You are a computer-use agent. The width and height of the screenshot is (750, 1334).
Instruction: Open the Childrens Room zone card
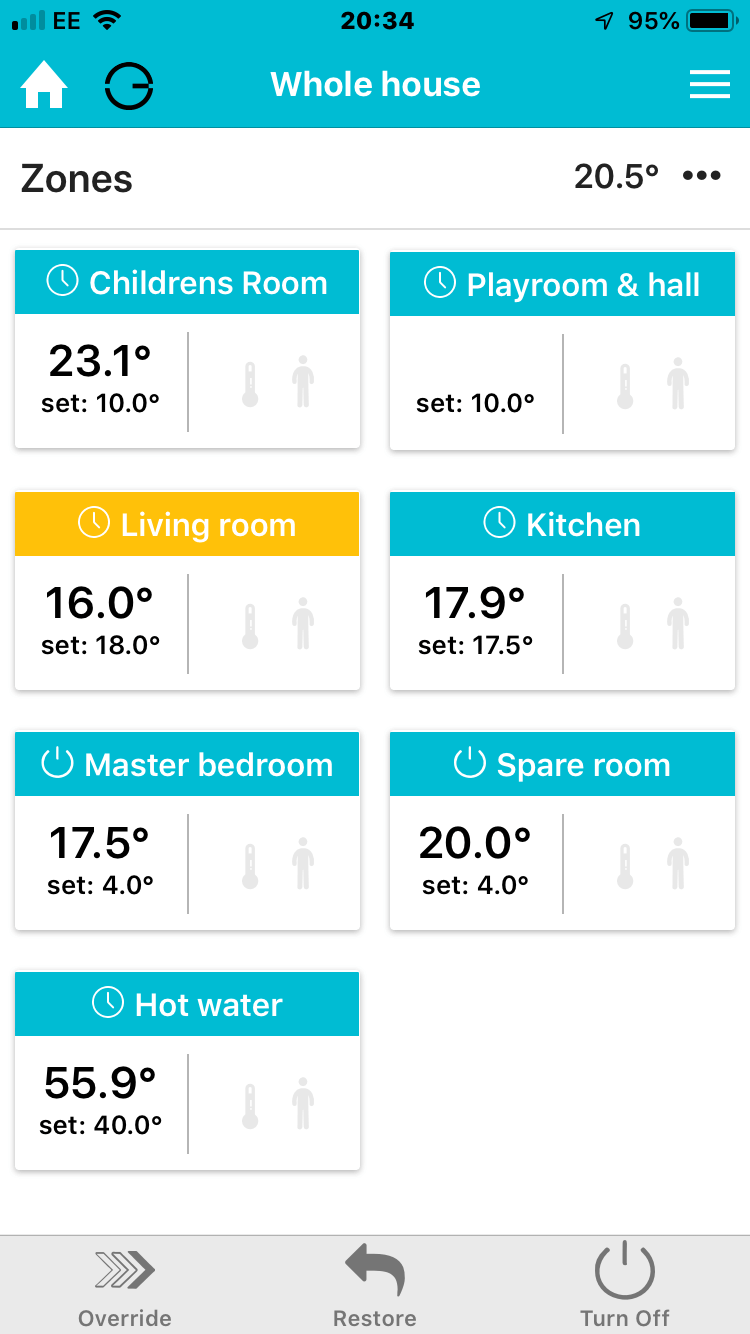(x=187, y=349)
